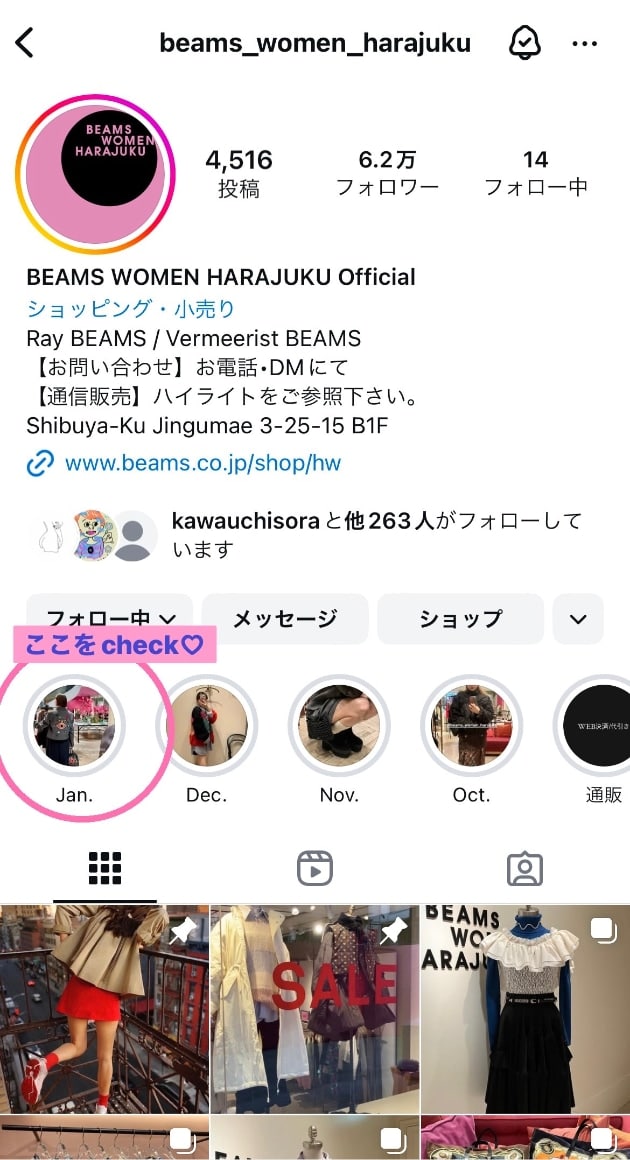Open the pinned SALE post

314,1008
